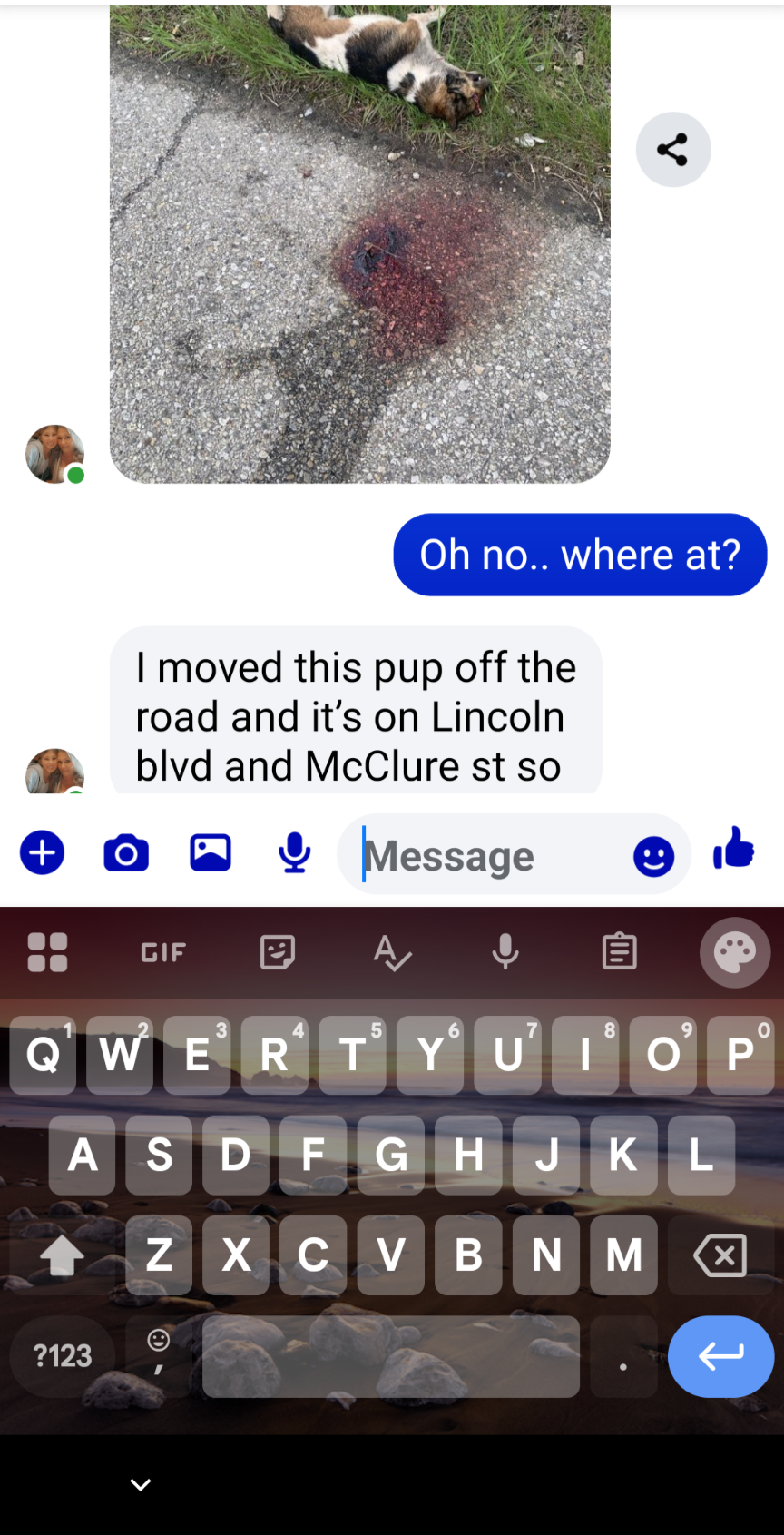The height and width of the screenshot is (1535, 784).
Task: Send a thumbs up like
Action: (734, 849)
